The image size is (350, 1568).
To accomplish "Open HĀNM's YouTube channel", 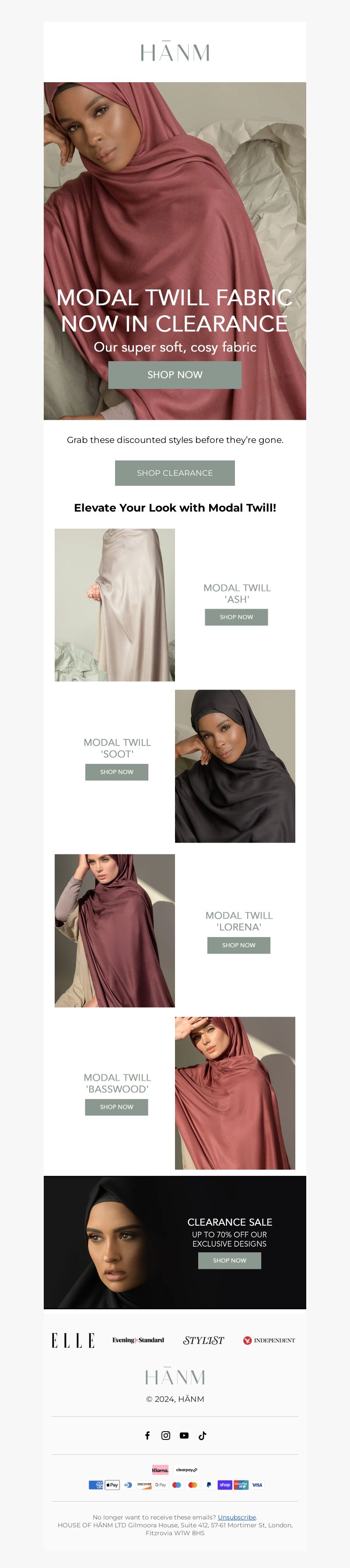I will 184,1436.
